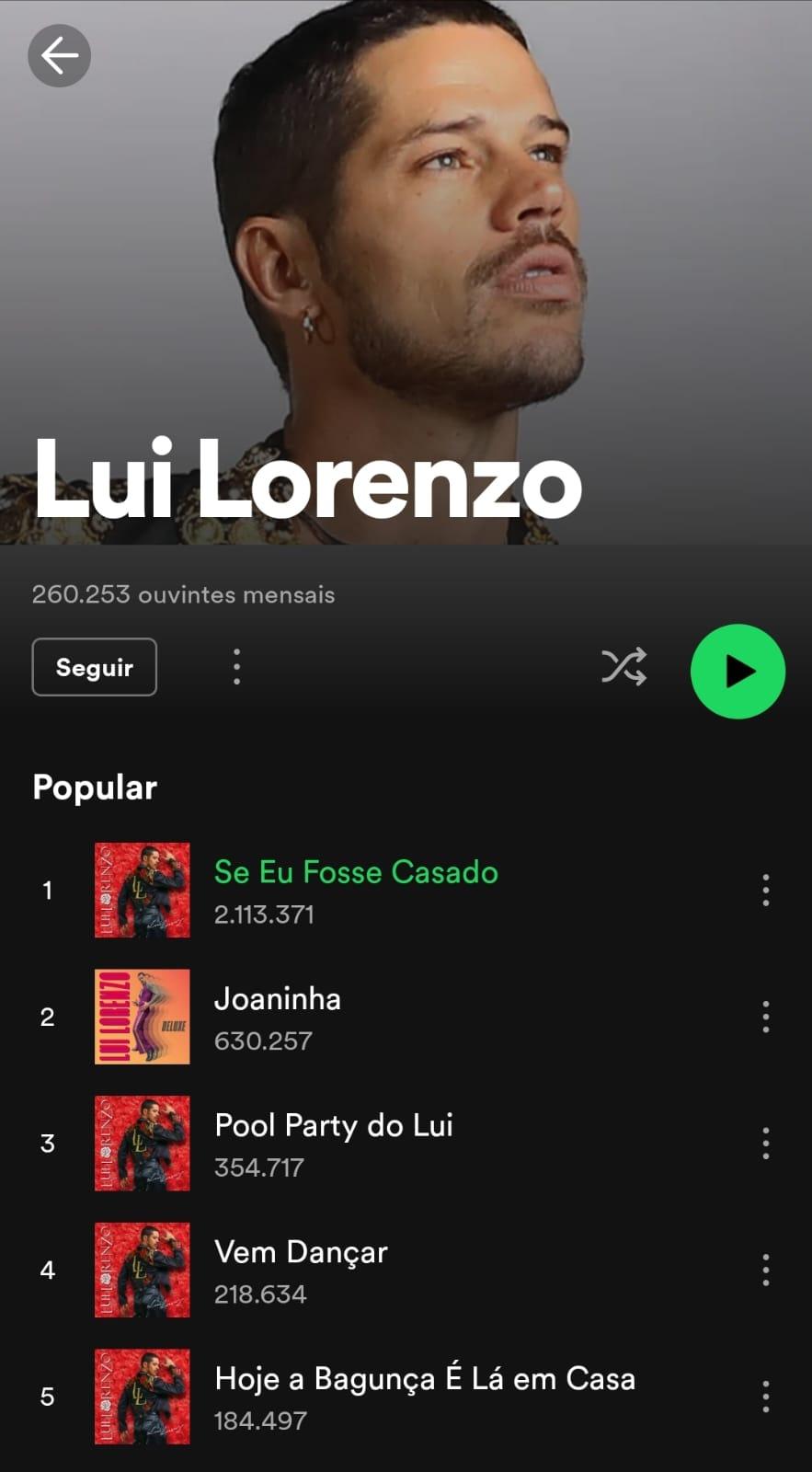Open more options for Se Eu Fosse Casado
The width and height of the screenshot is (812, 1472).
pos(765,891)
